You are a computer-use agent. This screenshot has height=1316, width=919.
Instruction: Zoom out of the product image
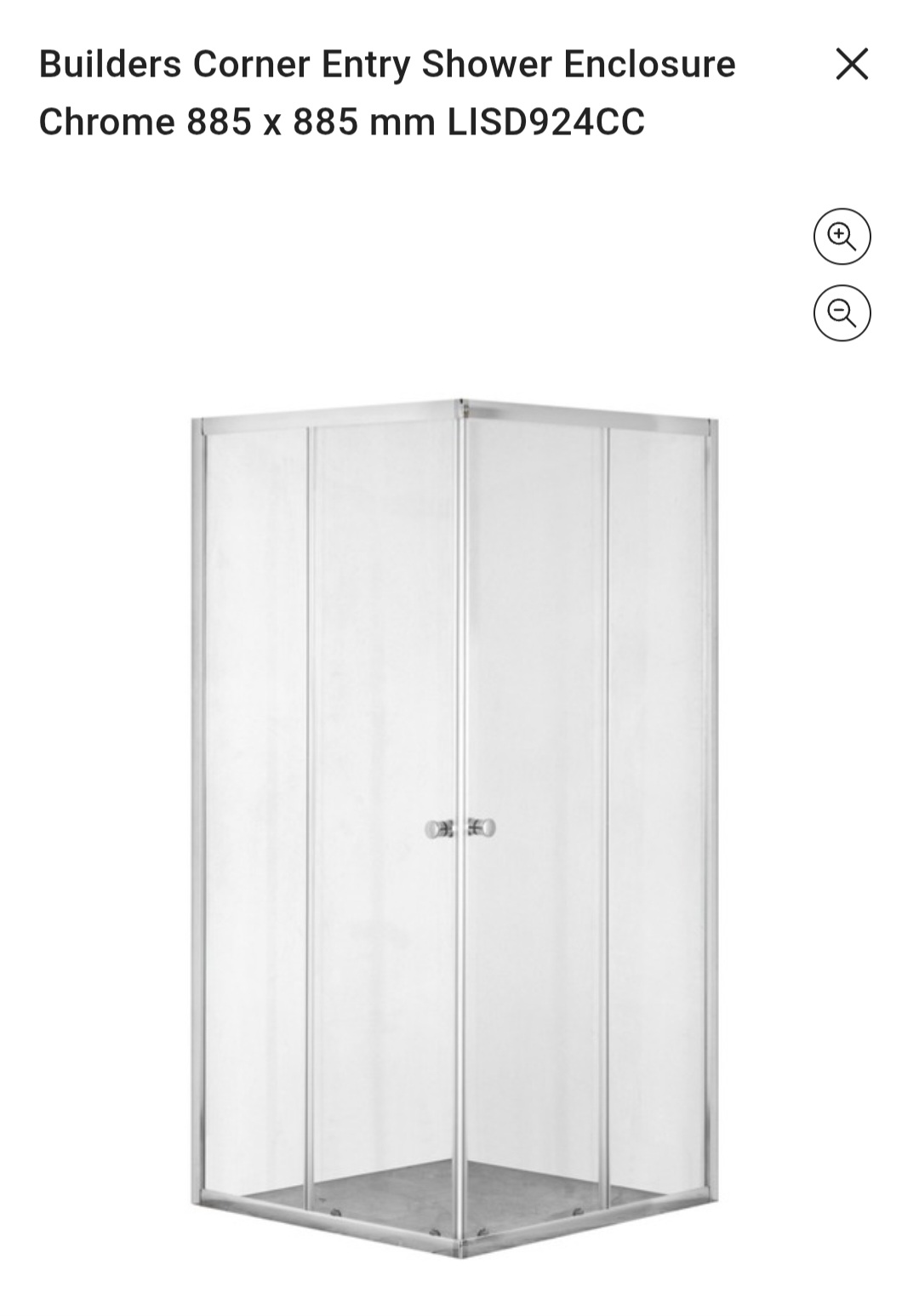pos(842,313)
